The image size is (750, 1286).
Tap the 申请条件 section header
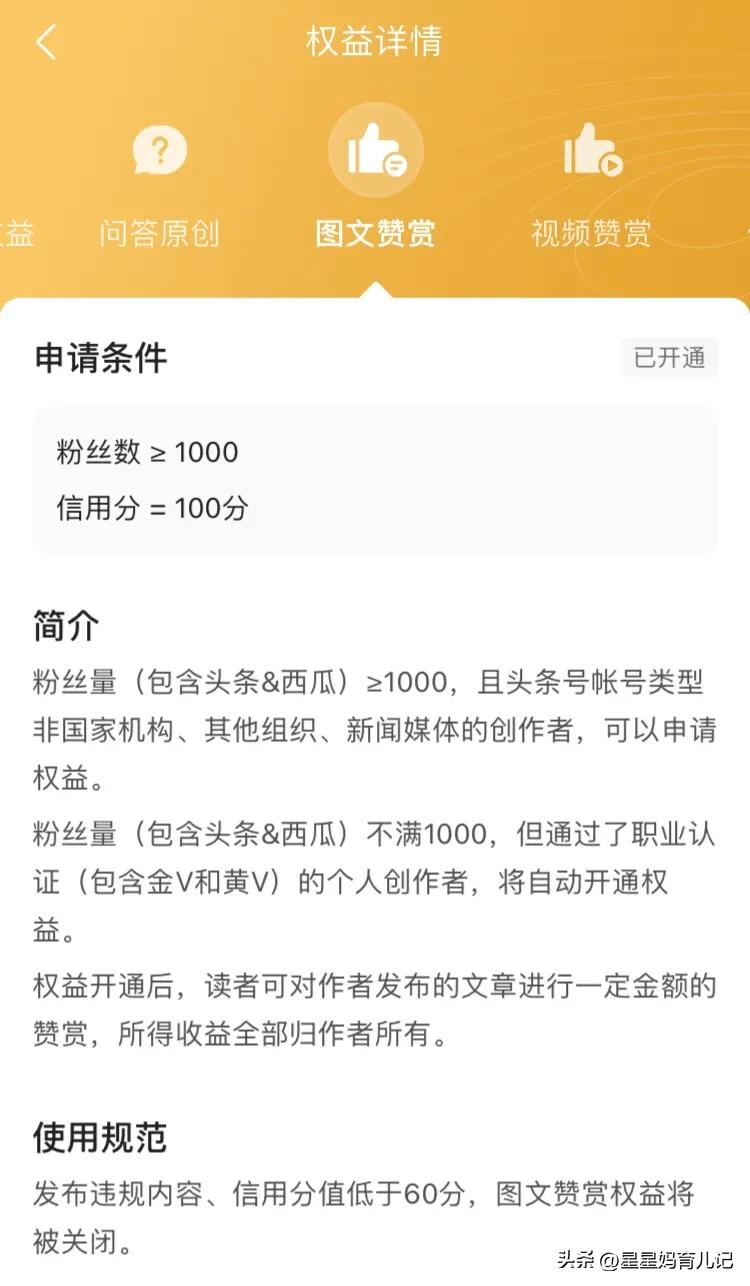pos(100,358)
